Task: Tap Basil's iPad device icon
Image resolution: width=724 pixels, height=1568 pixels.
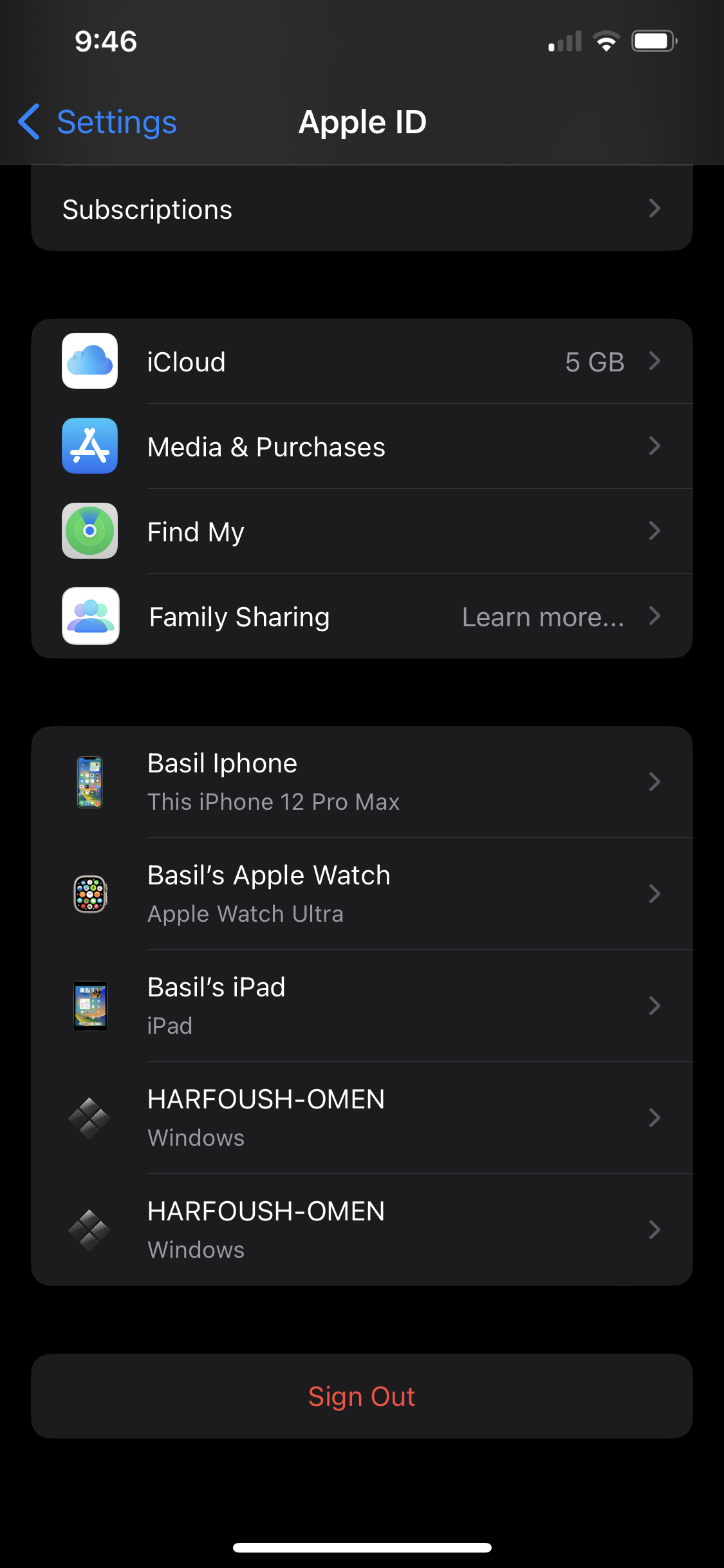Action: click(89, 1005)
